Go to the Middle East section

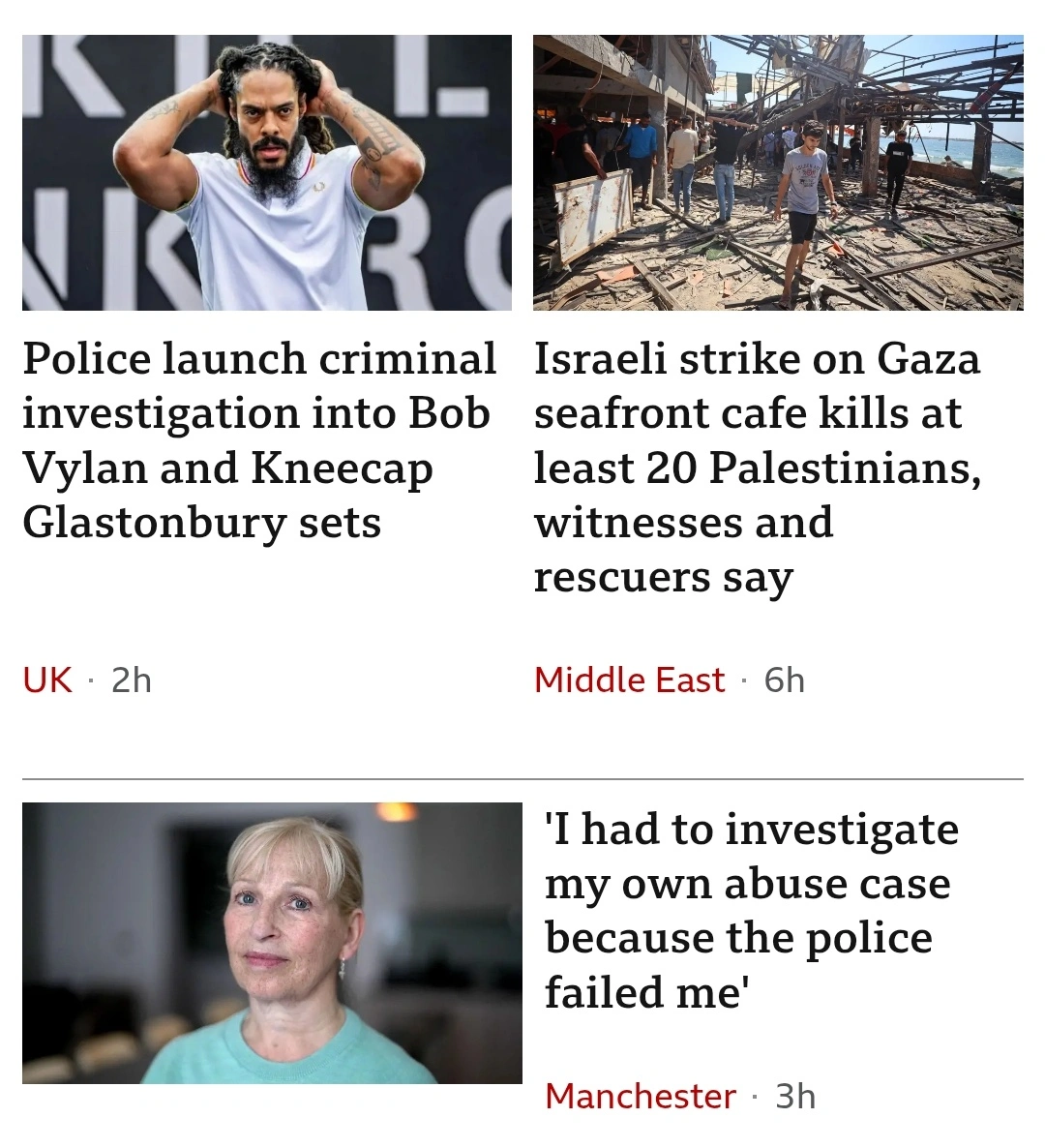(x=629, y=680)
